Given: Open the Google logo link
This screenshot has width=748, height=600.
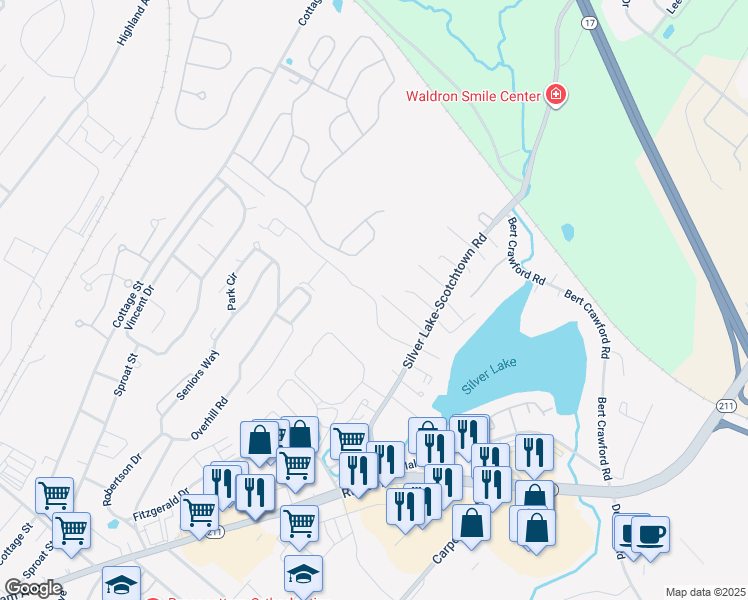Looking at the screenshot, I should [33, 588].
